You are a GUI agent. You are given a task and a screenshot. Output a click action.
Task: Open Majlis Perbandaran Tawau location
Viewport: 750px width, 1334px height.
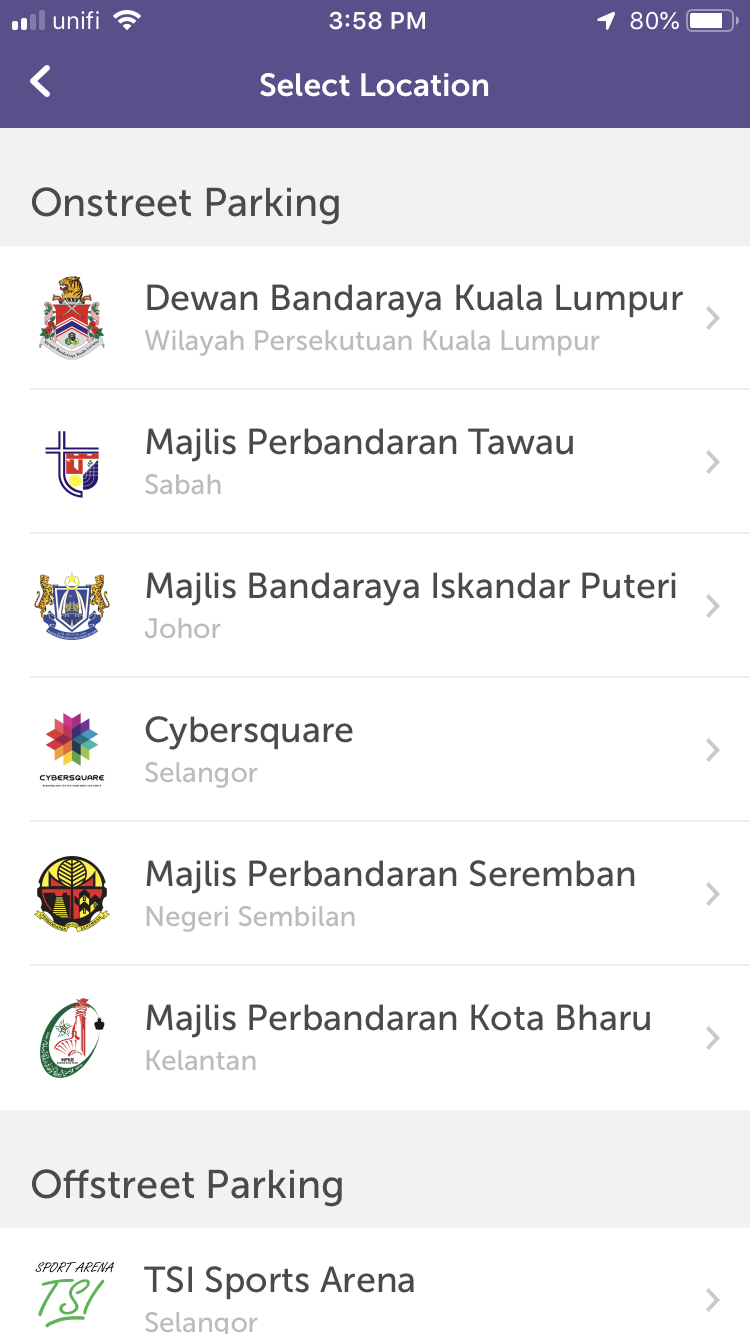click(375, 462)
